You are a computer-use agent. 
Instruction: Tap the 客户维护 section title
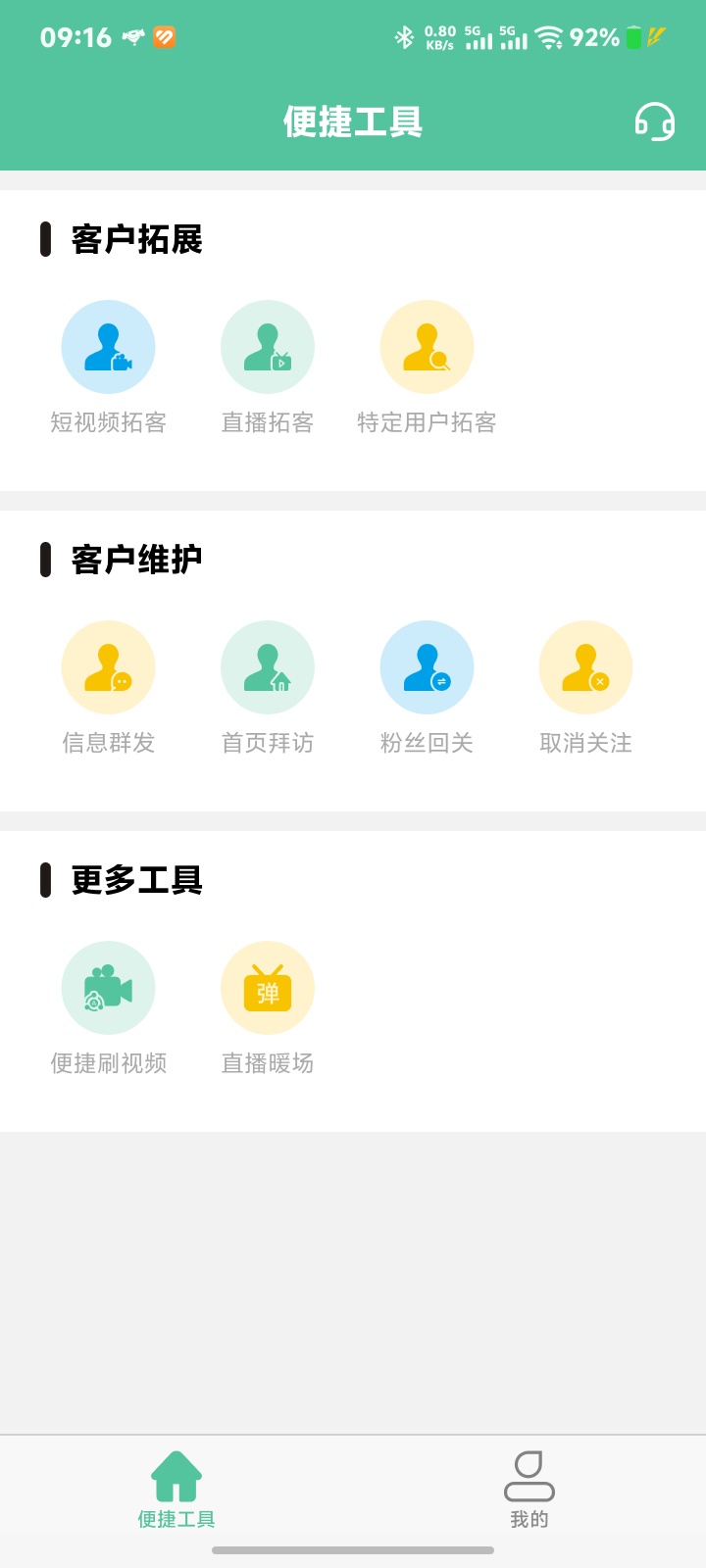click(134, 558)
